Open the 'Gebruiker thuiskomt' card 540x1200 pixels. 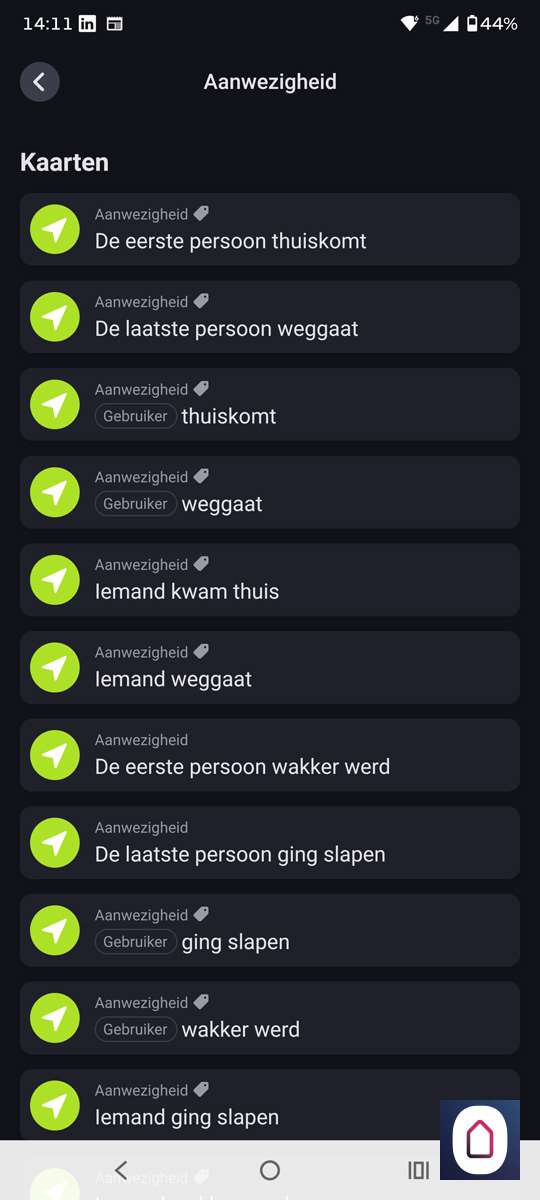click(270, 404)
